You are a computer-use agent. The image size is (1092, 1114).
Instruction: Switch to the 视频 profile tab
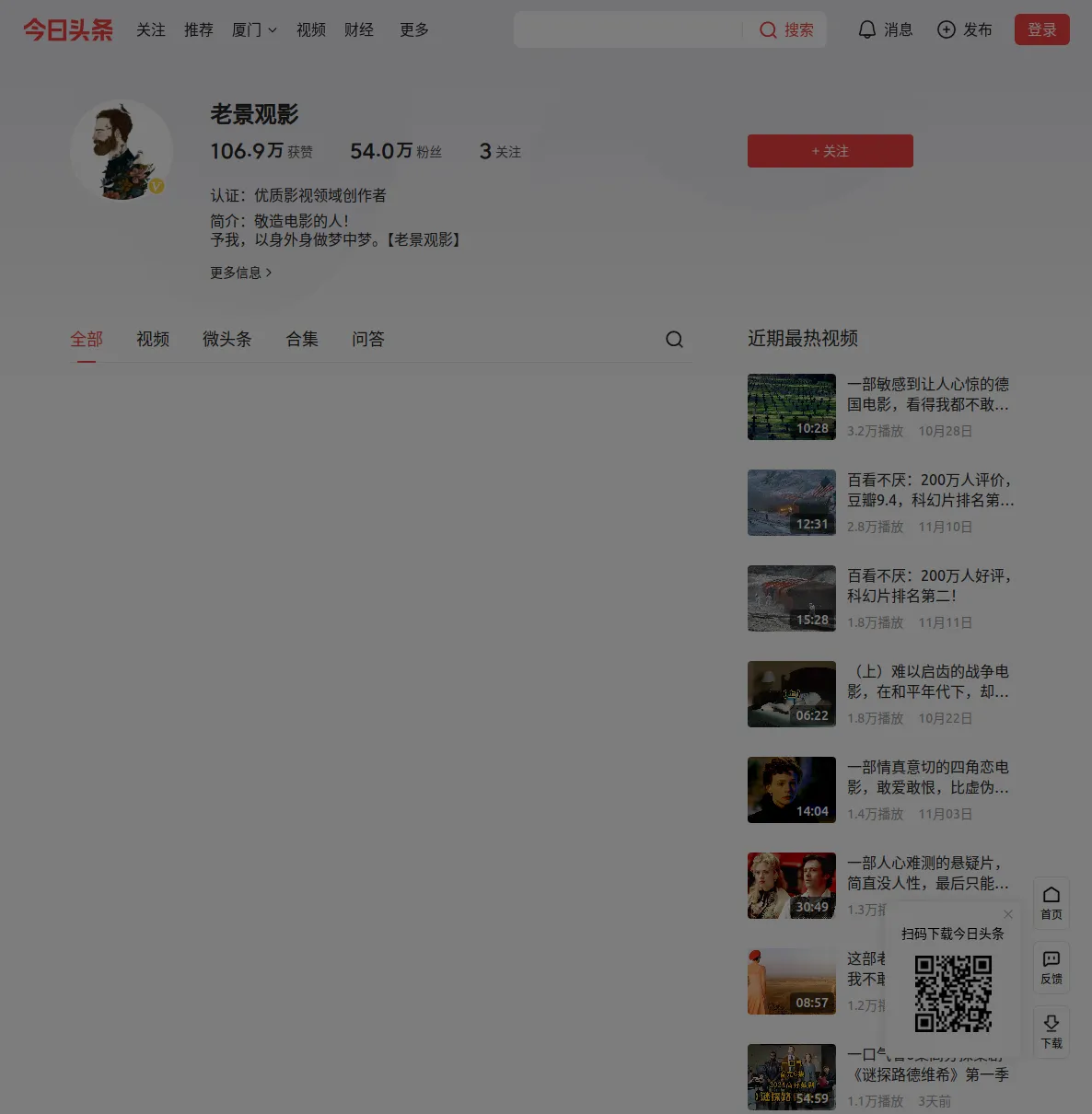(x=153, y=340)
